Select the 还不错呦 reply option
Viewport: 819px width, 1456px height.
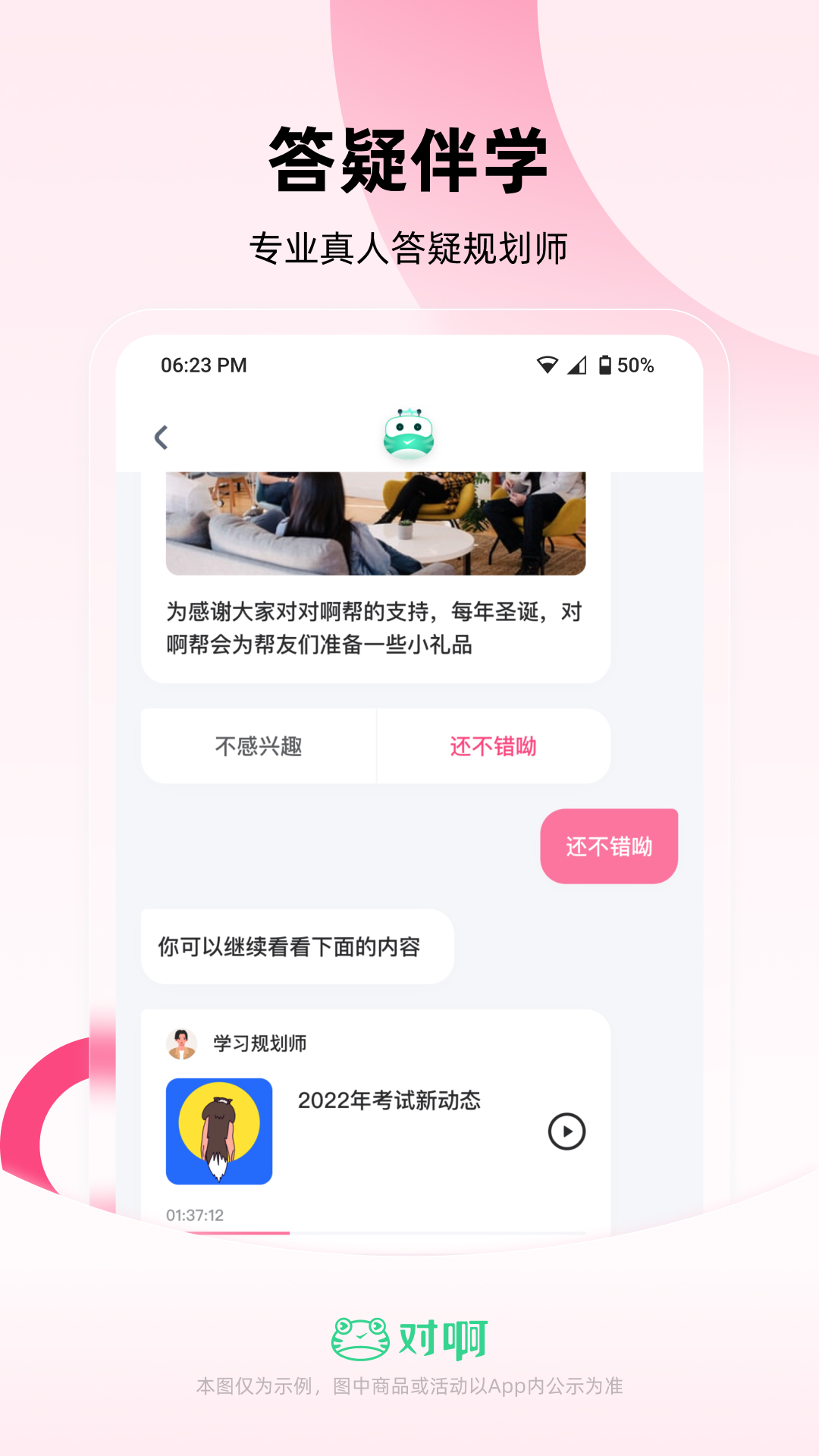[493, 746]
